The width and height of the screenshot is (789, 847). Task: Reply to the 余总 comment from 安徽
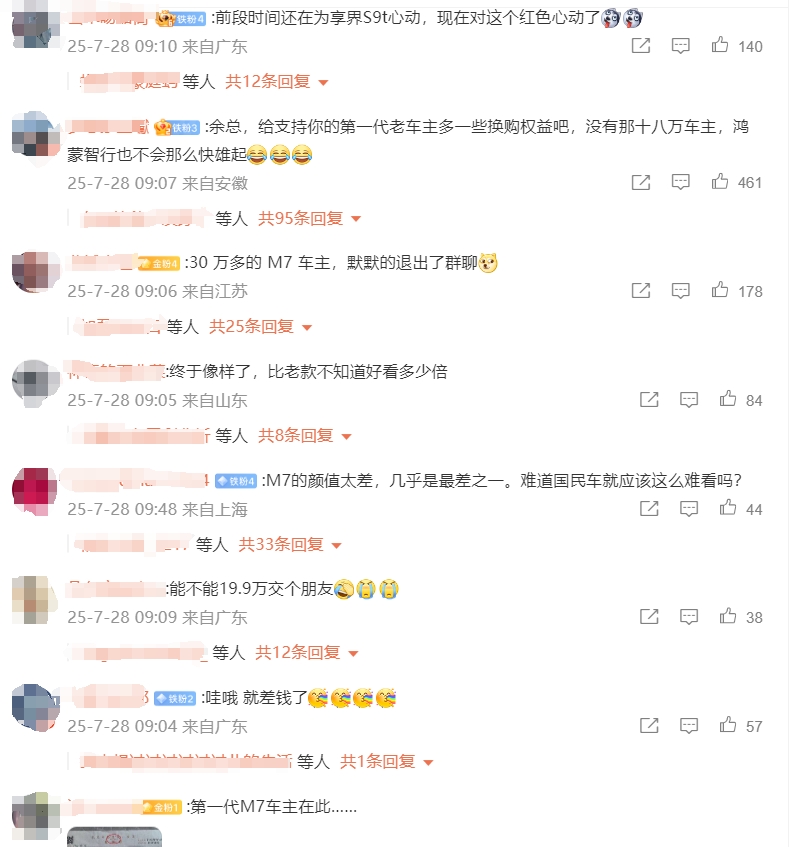pos(680,182)
